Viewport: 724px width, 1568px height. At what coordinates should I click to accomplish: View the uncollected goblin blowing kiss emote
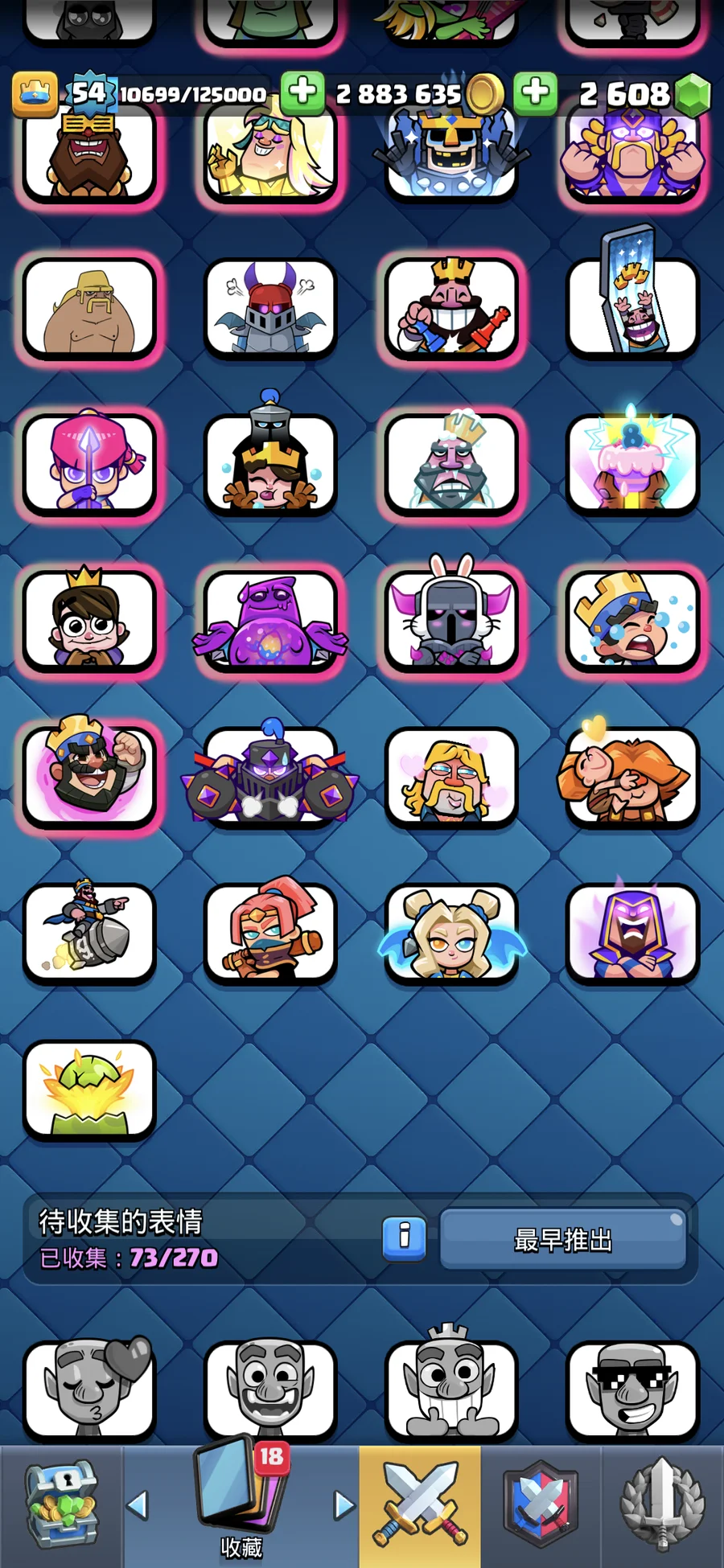point(89,1389)
